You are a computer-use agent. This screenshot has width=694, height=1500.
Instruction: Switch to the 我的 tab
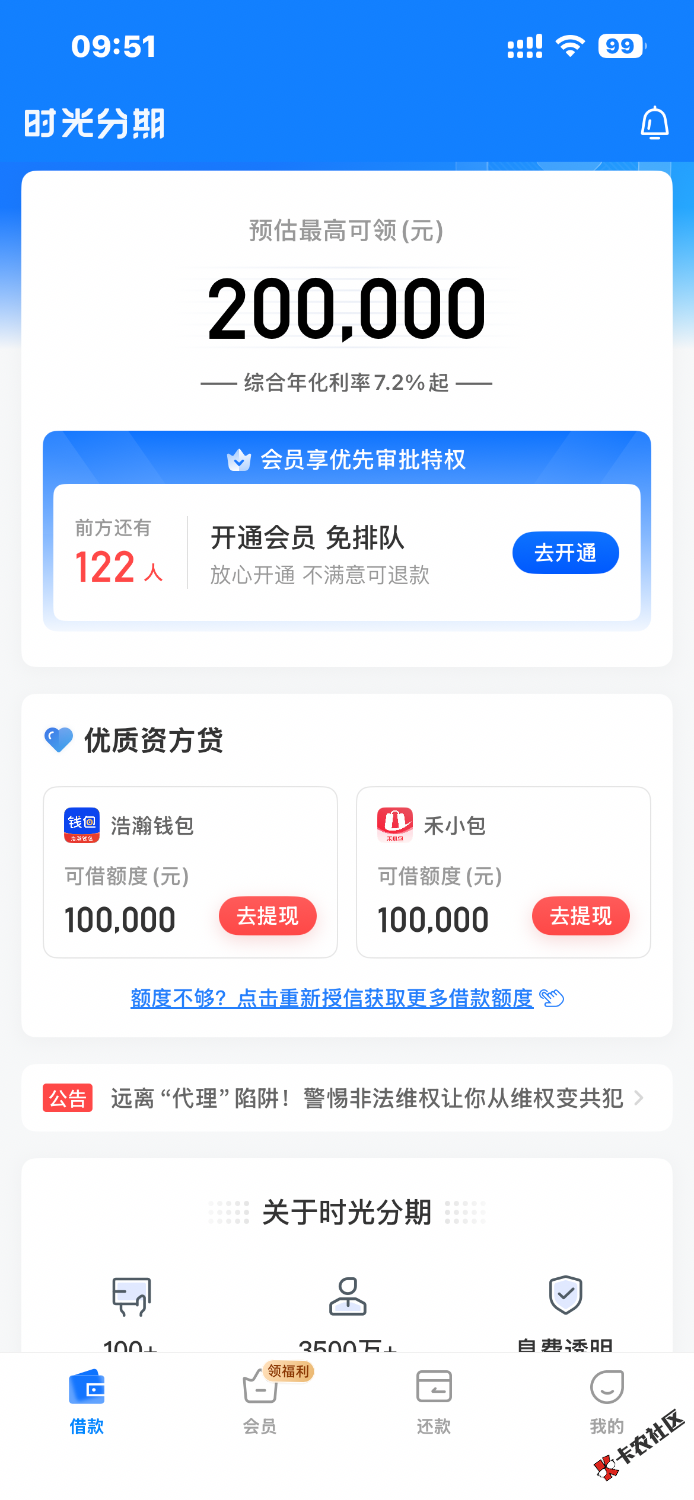tap(607, 1400)
